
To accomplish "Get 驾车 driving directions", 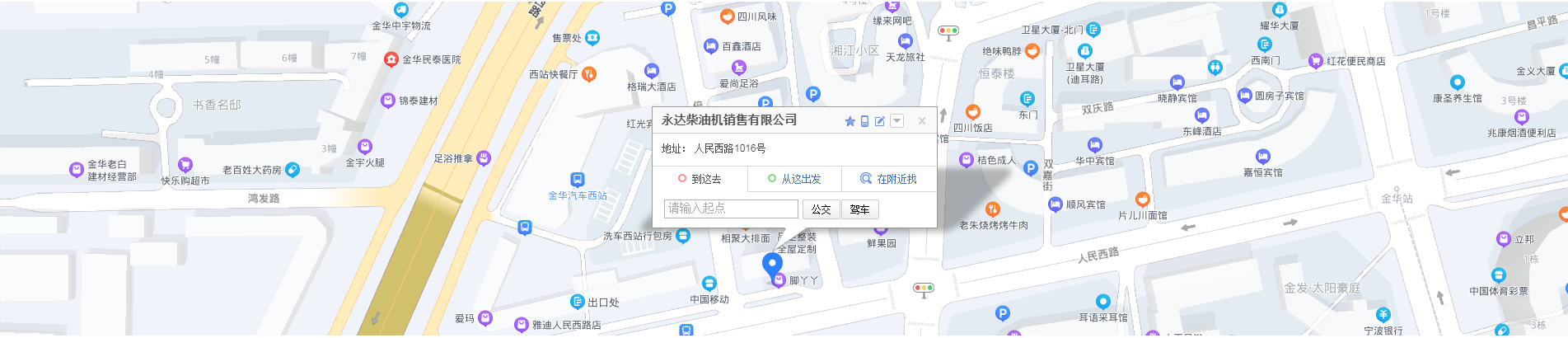I will pos(859,209).
